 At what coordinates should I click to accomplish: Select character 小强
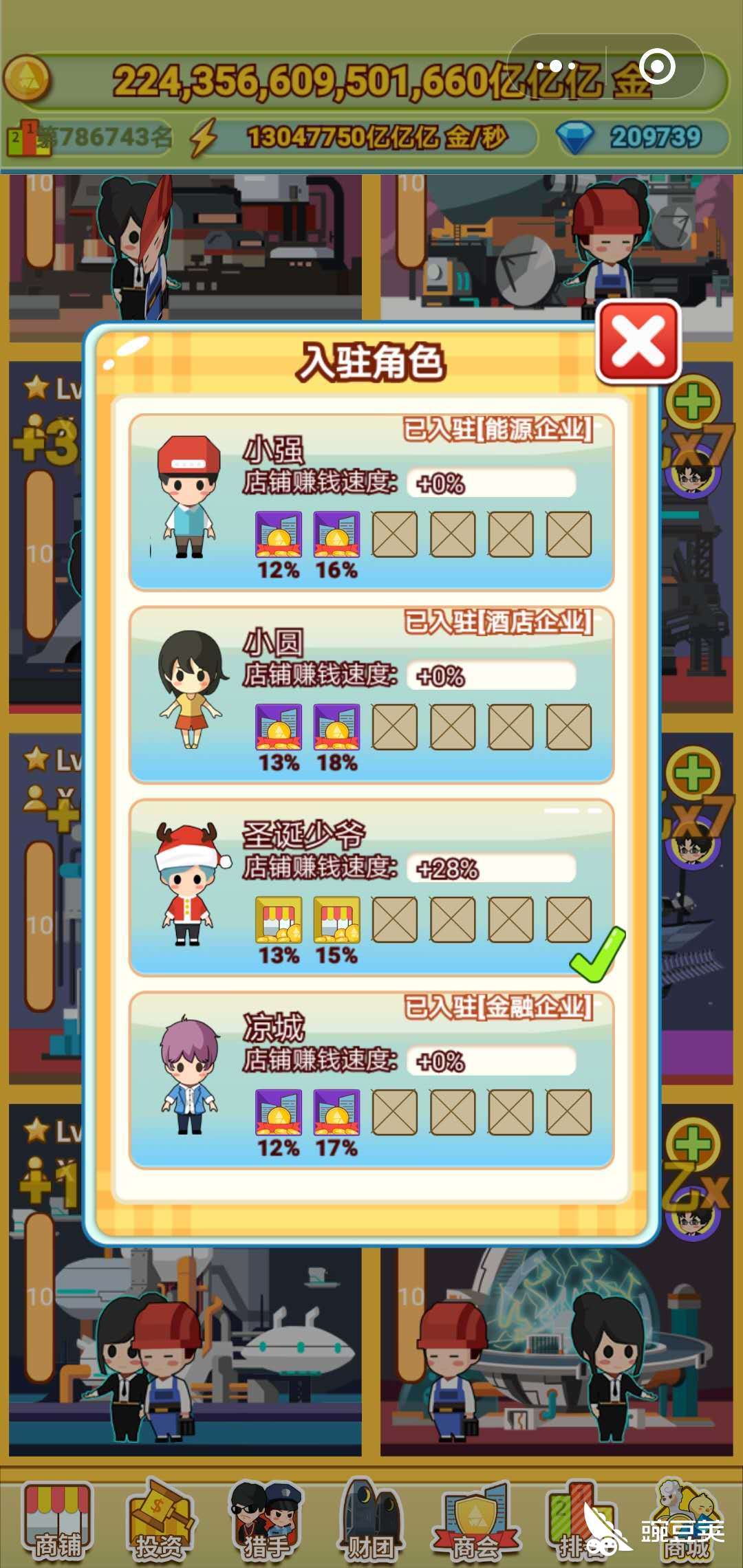point(371,502)
